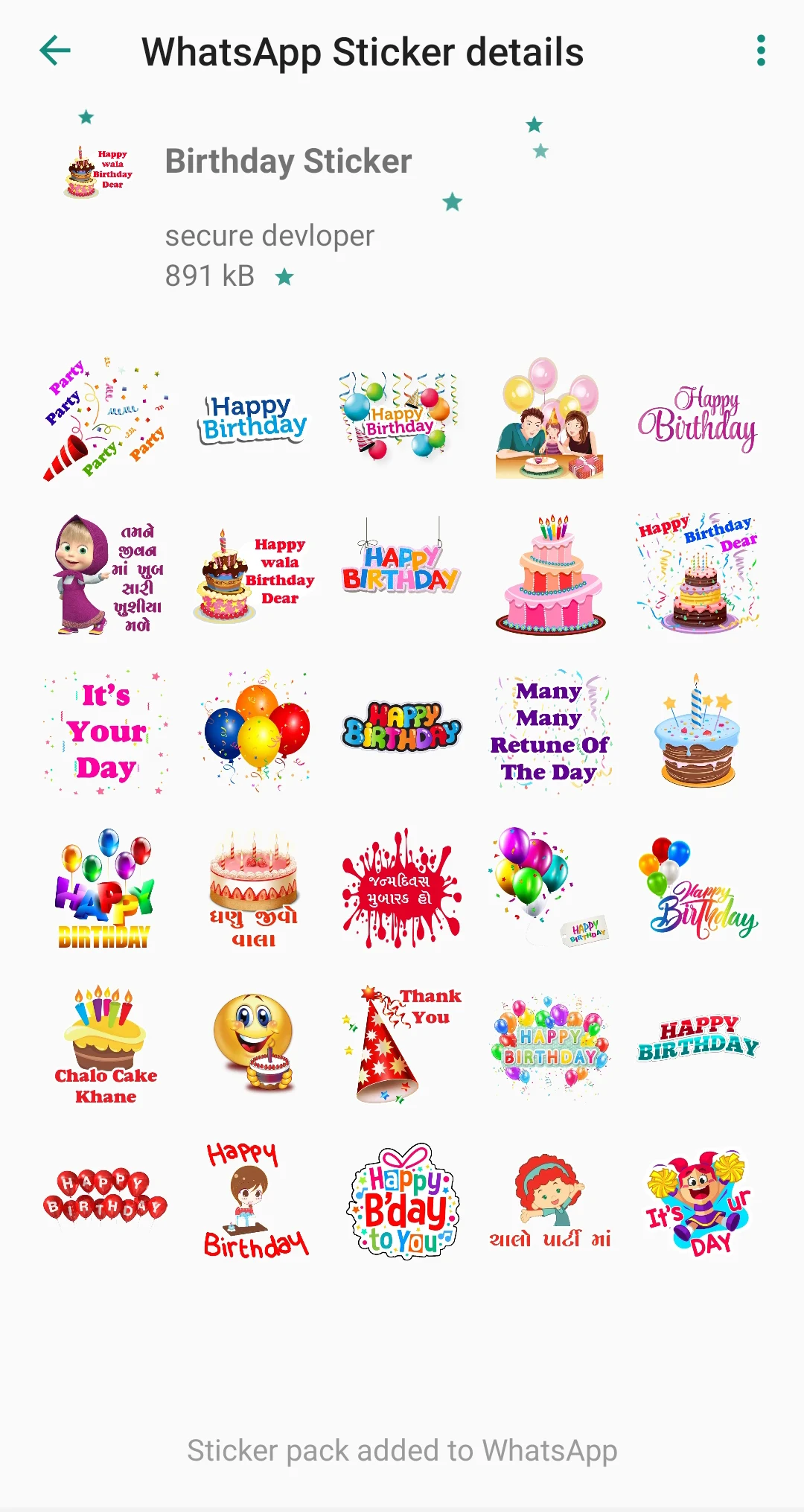View the Happy B'day to You sticker
The image size is (804, 1512).
tap(402, 1201)
